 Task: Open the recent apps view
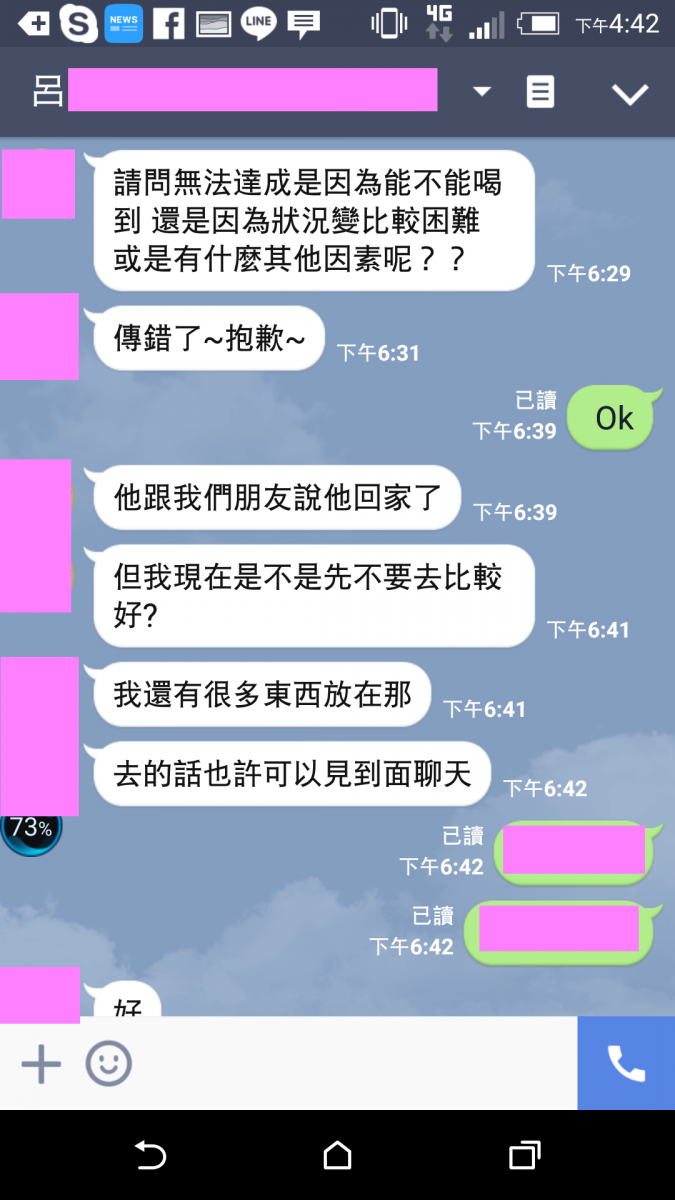pos(524,1156)
